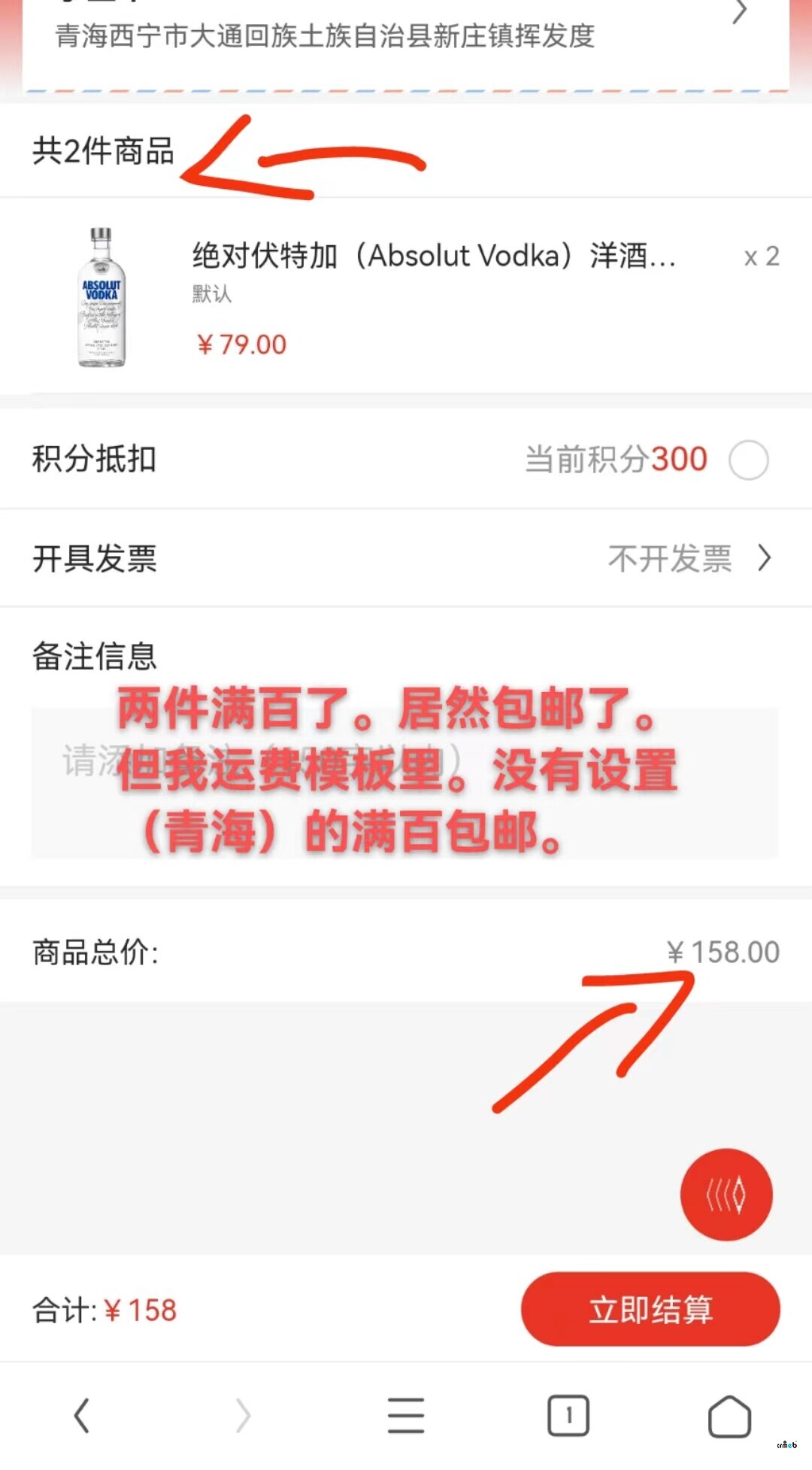Open the browser tabs switcher
812x1470 pixels.
568,1416
